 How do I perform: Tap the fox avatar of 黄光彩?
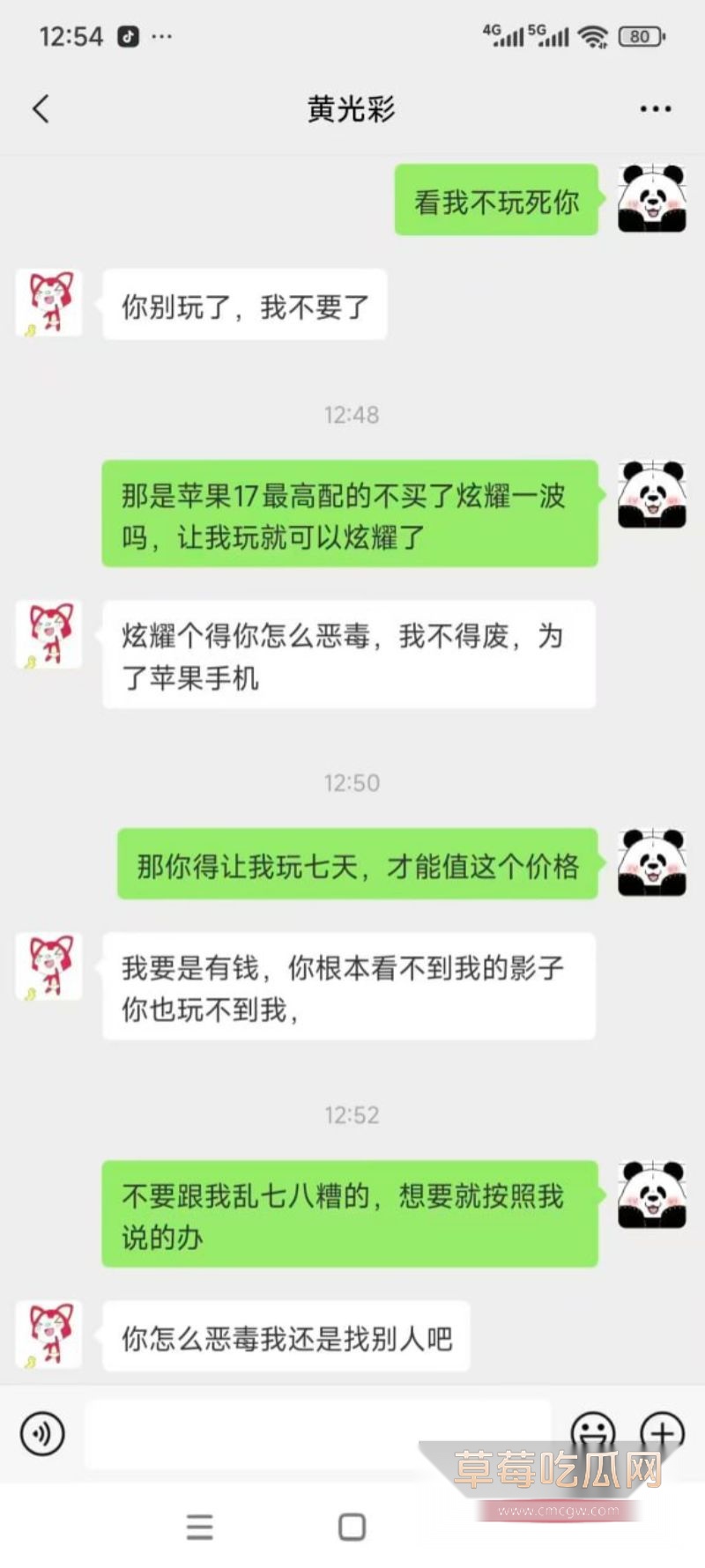click(x=48, y=304)
